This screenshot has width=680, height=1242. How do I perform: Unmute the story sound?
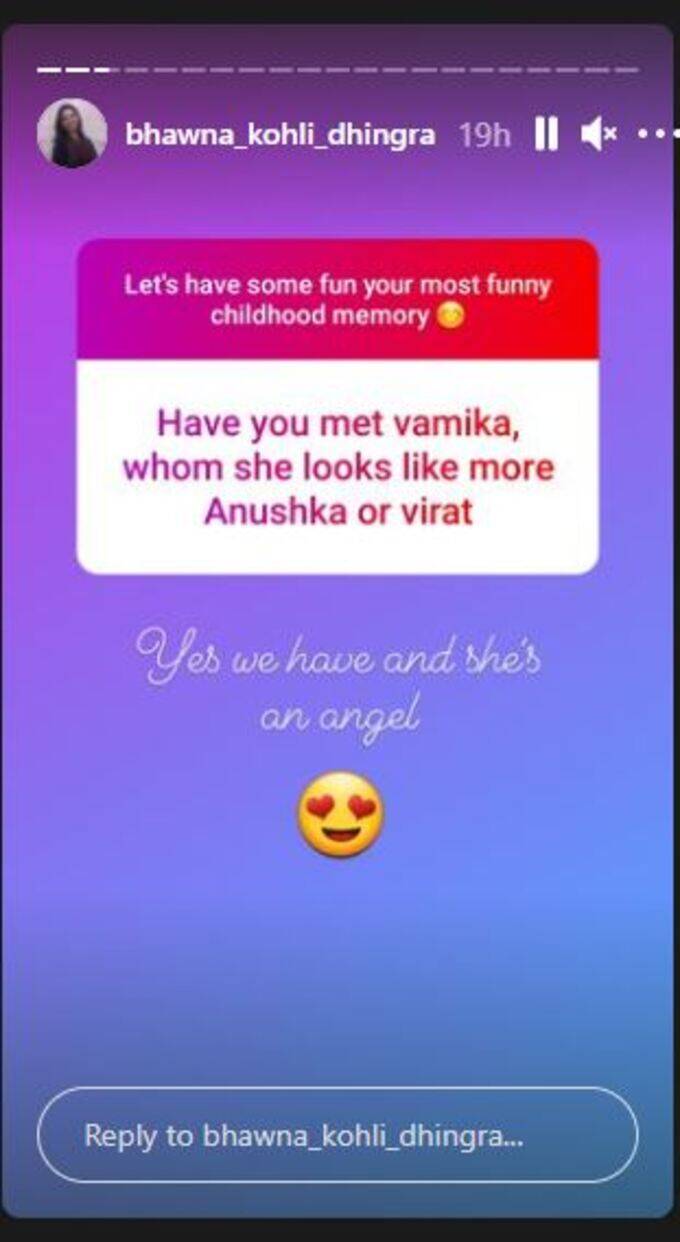coord(598,134)
